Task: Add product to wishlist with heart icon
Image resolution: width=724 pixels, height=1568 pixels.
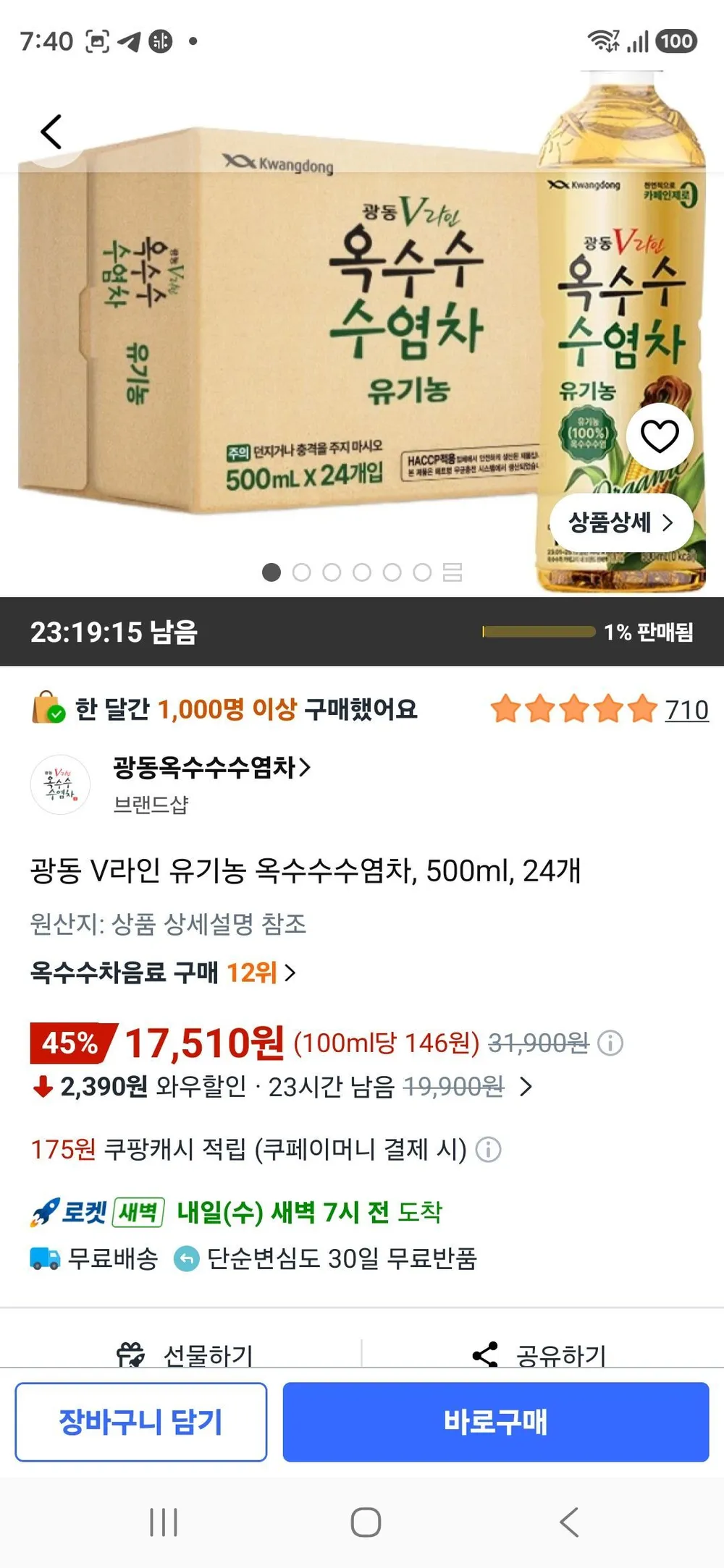Action: [660, 436]
